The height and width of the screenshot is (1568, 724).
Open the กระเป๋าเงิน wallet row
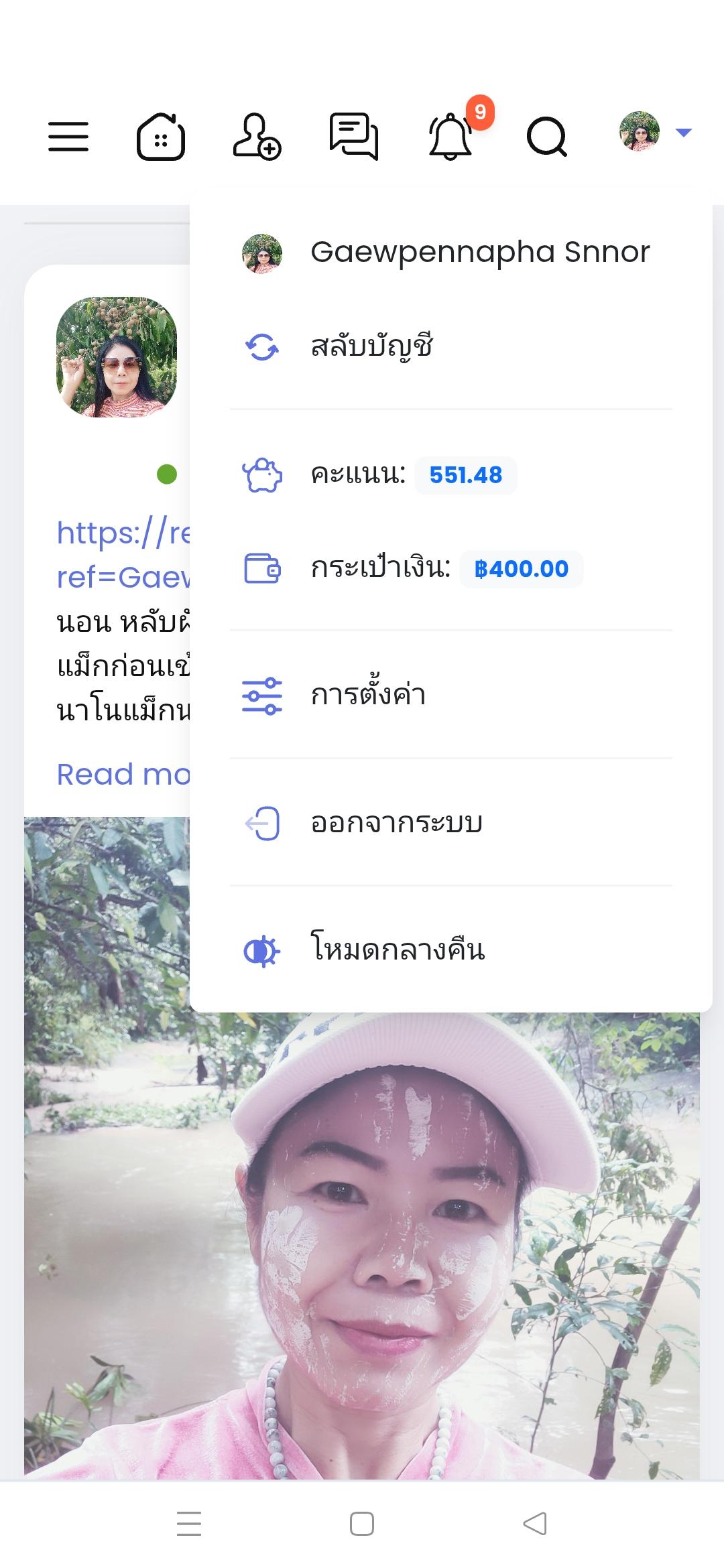(x=450, y=569)
